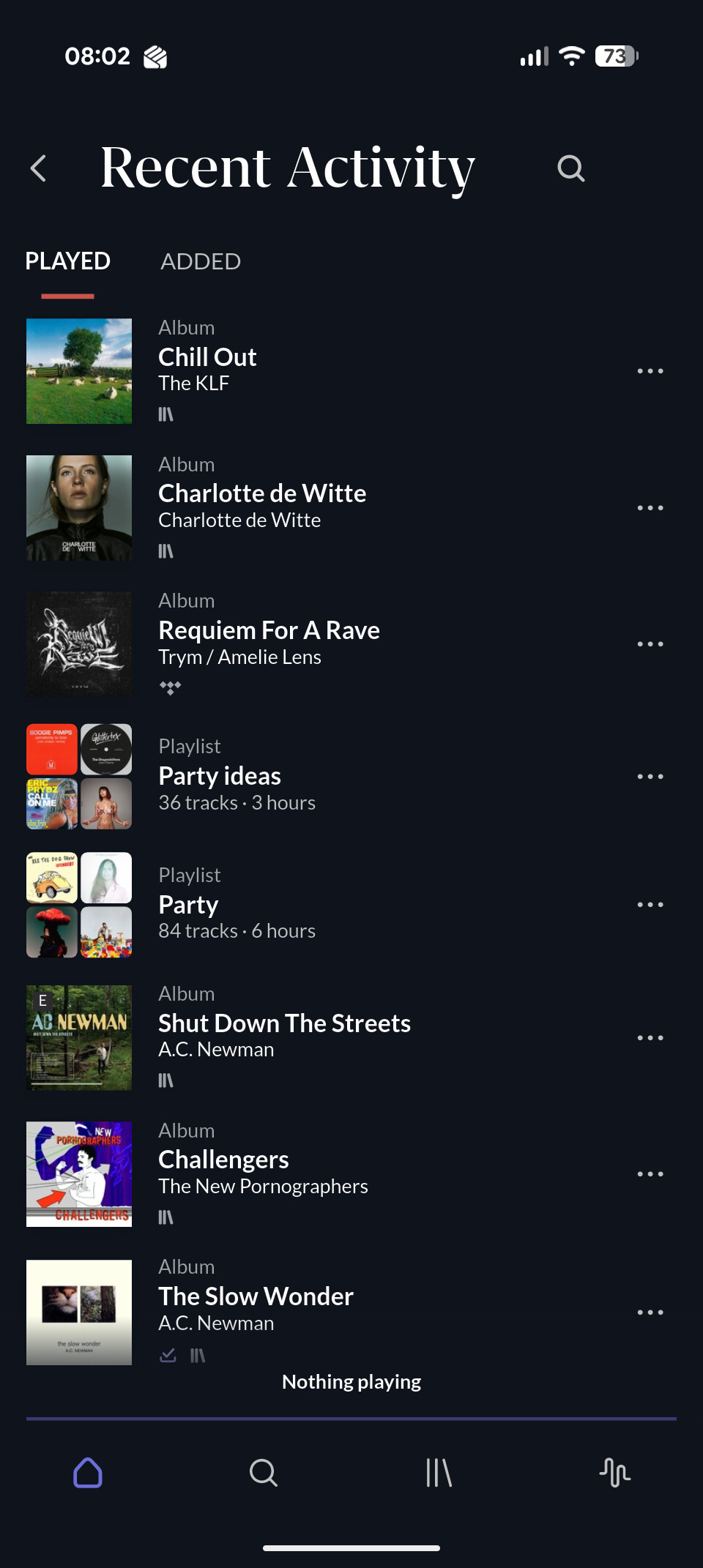Go back from Recent Activity
This screenshot has height=1568, width=703.
pos(39,168)
